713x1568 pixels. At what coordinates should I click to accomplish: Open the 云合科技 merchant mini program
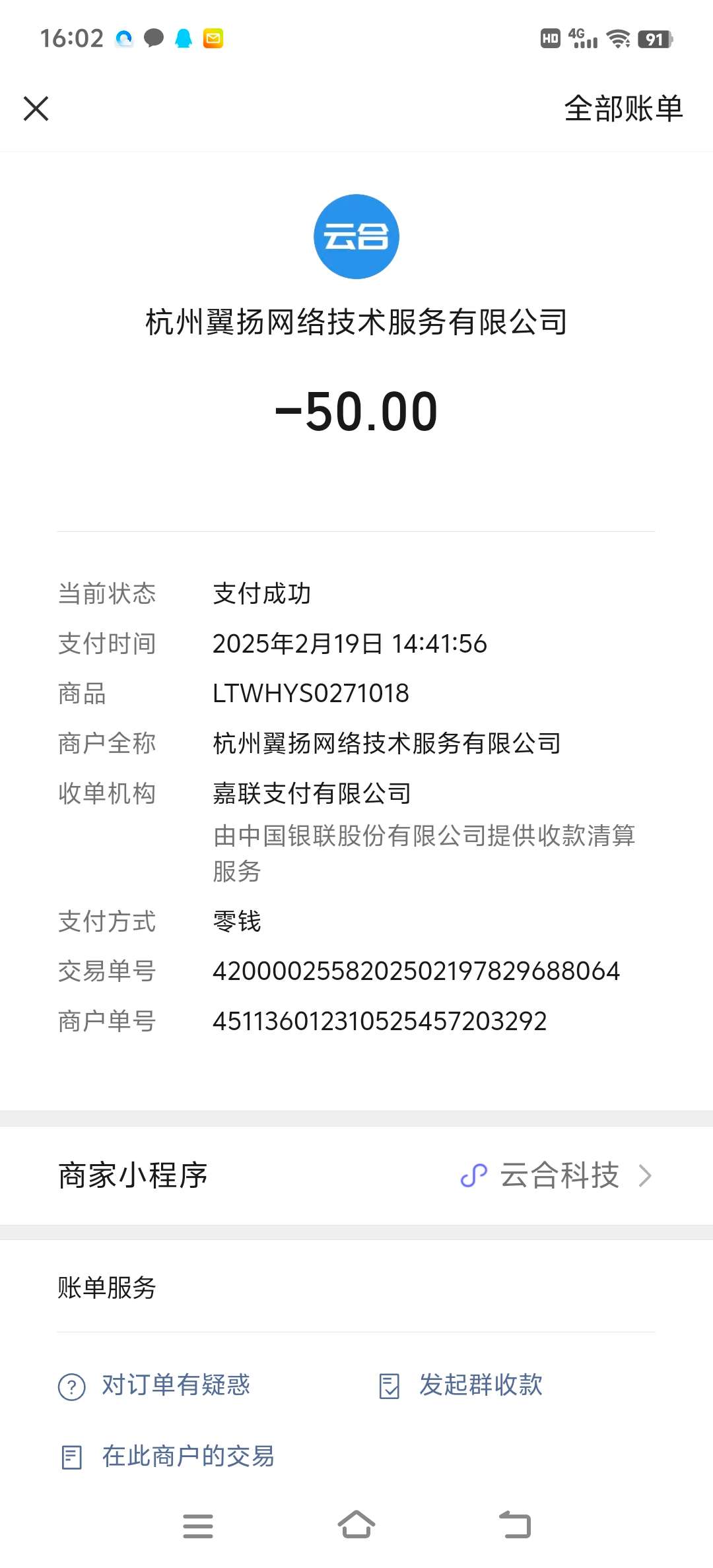[558, 1175]
